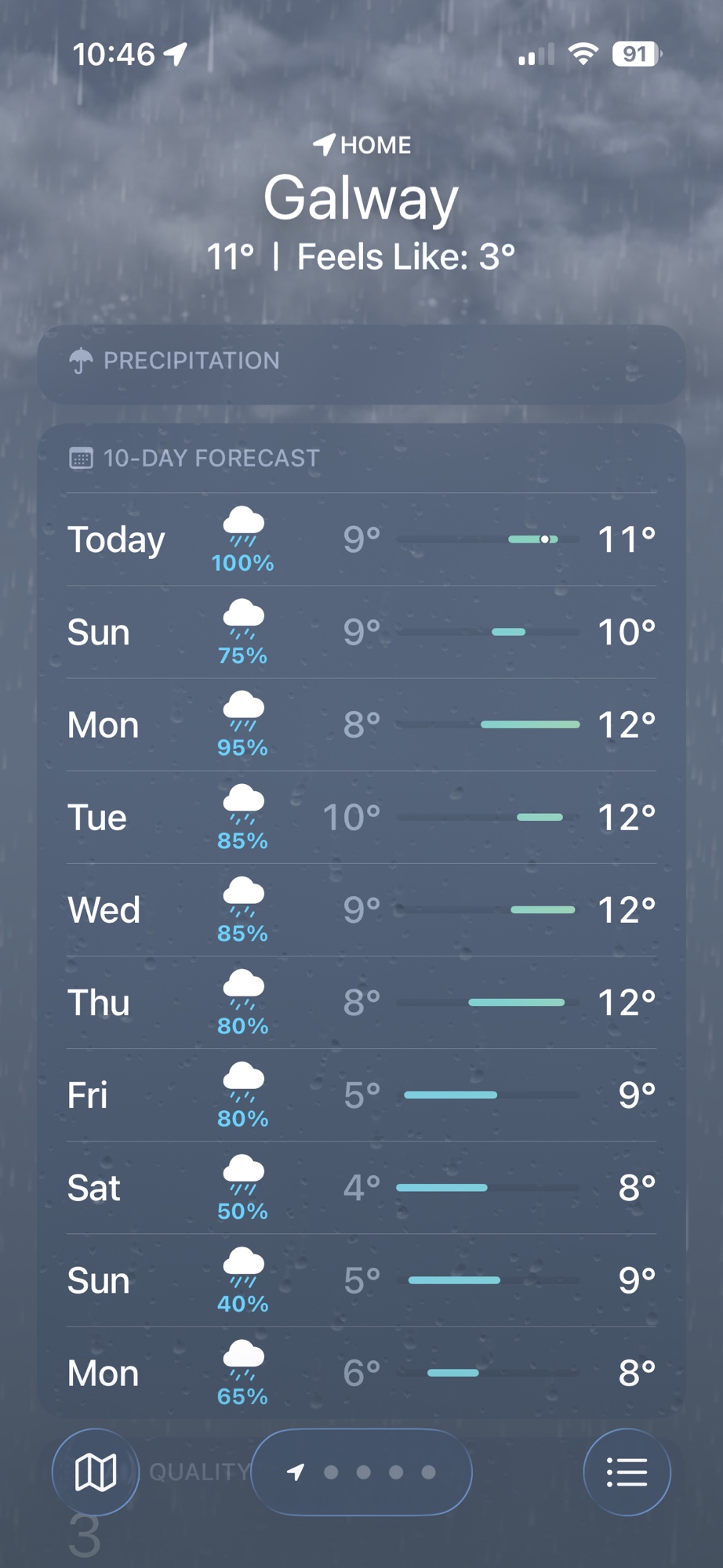
Task: Open the Precipitation card
Action: pyautogui.click(x=361, y=363)
